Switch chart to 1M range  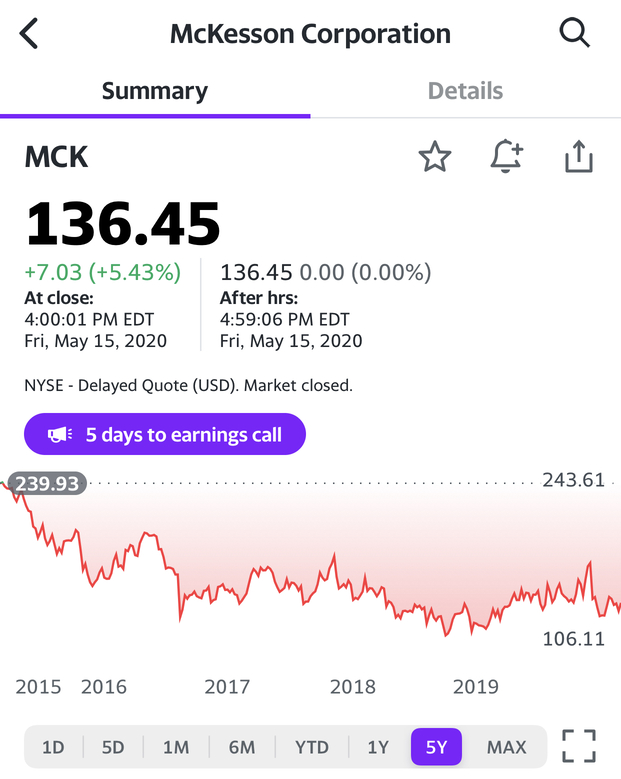[175, 747]
